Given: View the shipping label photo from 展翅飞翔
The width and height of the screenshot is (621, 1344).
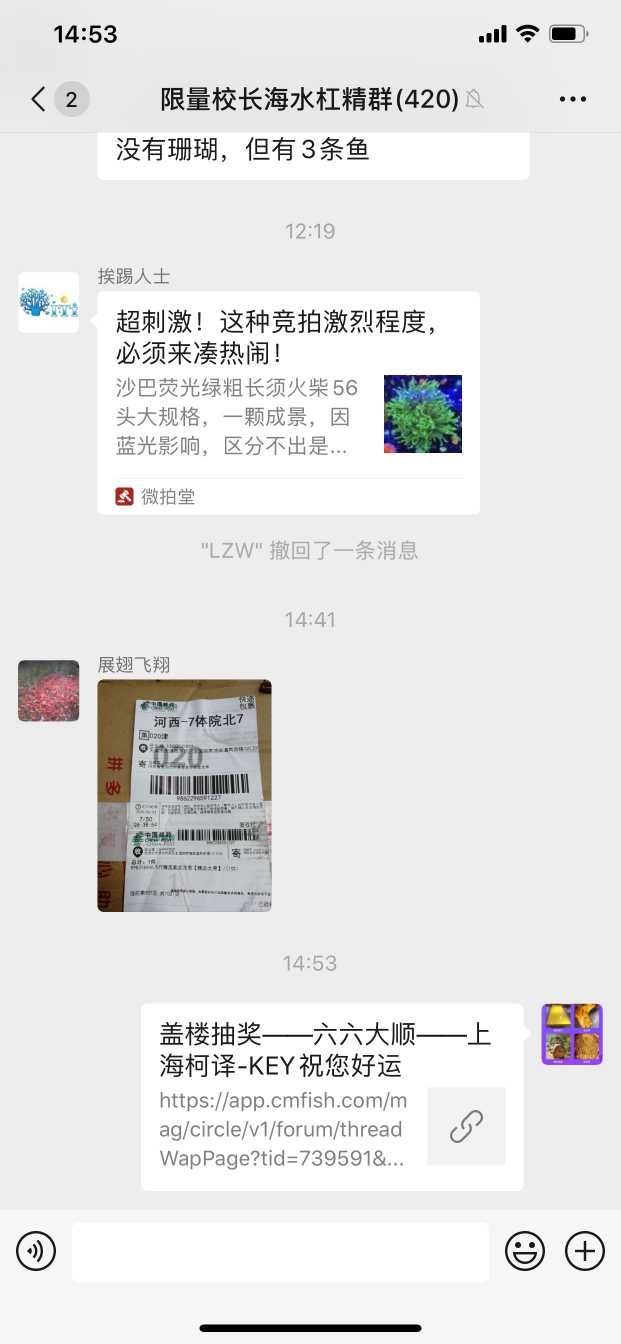Looking at the screenshot, I should point(184,795).
